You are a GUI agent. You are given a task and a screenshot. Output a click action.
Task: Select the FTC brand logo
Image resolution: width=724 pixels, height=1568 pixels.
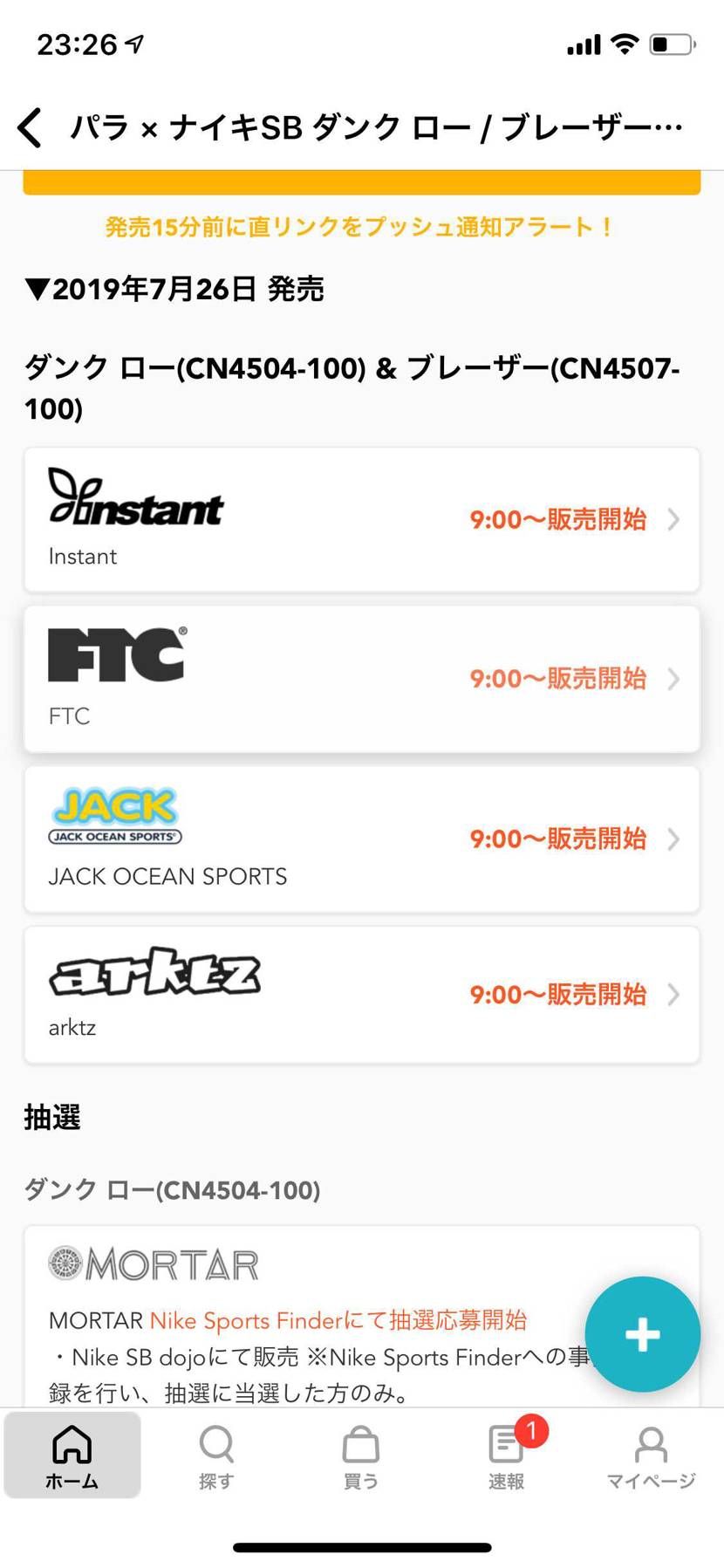(x=116, y=654)
